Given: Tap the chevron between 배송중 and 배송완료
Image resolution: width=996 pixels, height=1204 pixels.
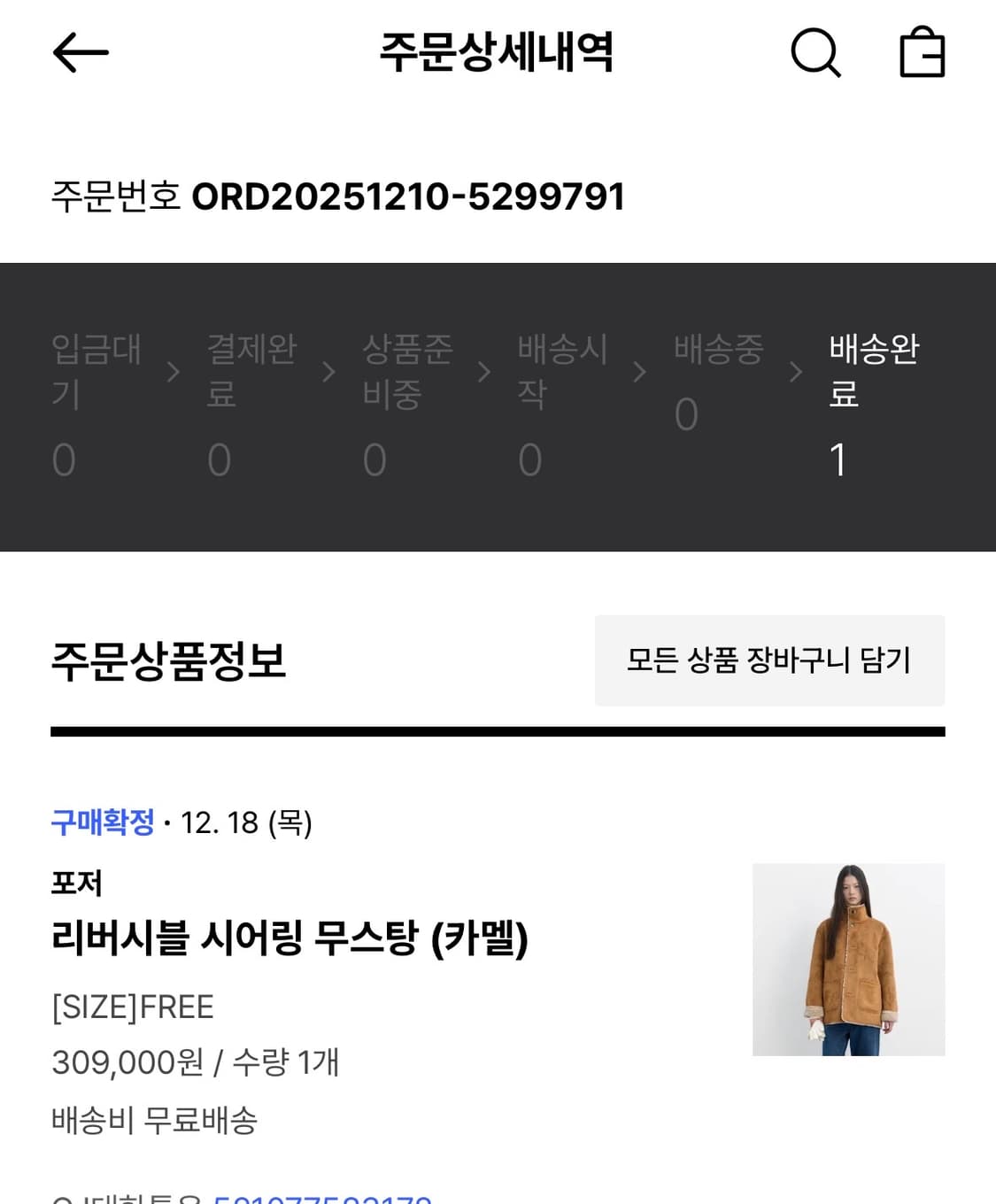Looking at the screenshot, I should [x=792, y=373].
